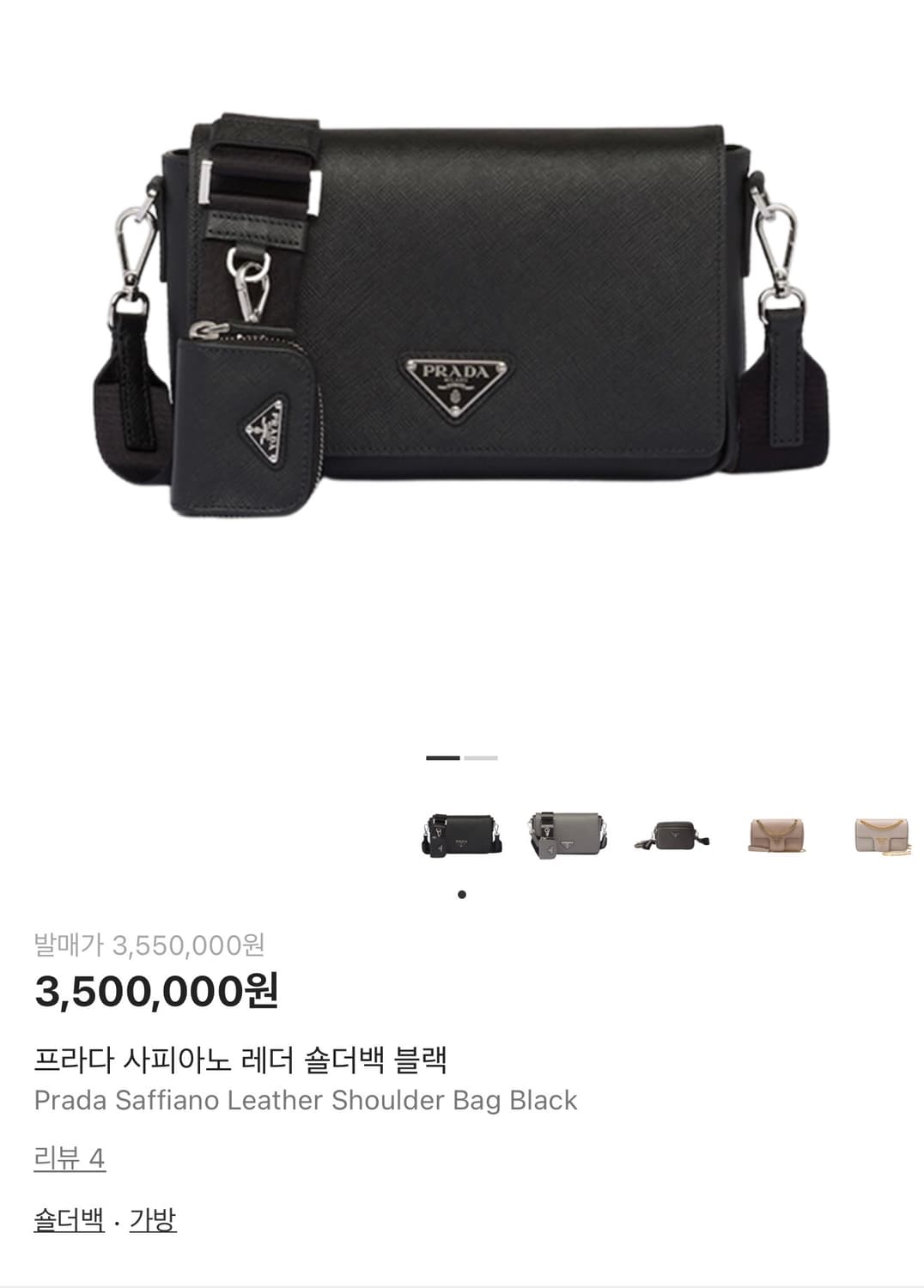Viewport: 924px width, 1288px height.
Task: Click the pagination dot below the thumbnails
Action: (462, 894)
